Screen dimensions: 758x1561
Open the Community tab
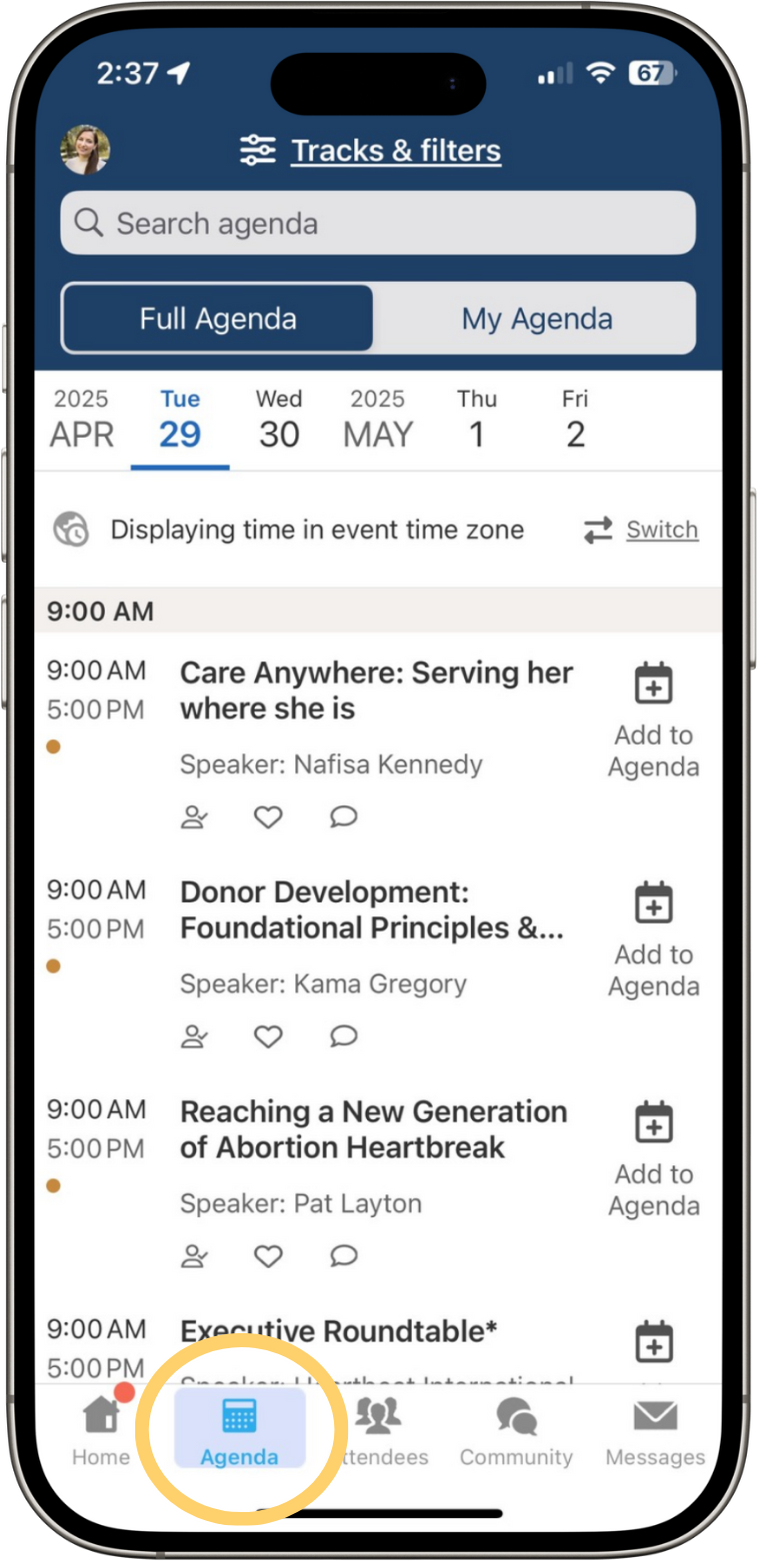[x=516, y=1430]
